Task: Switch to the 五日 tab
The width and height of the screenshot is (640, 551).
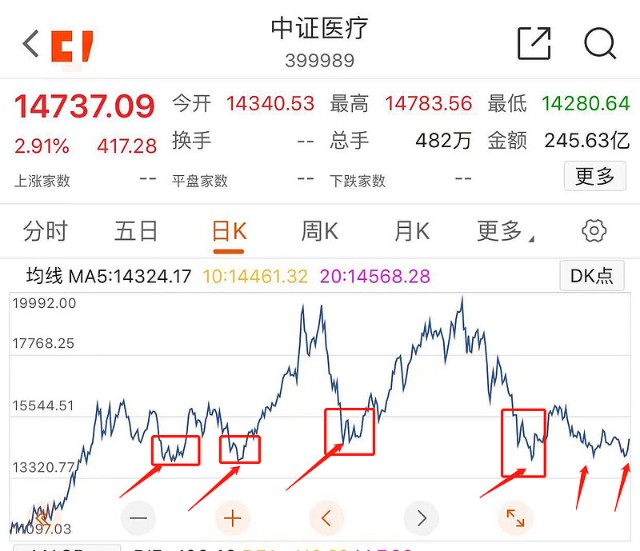Action: (136, 231)
